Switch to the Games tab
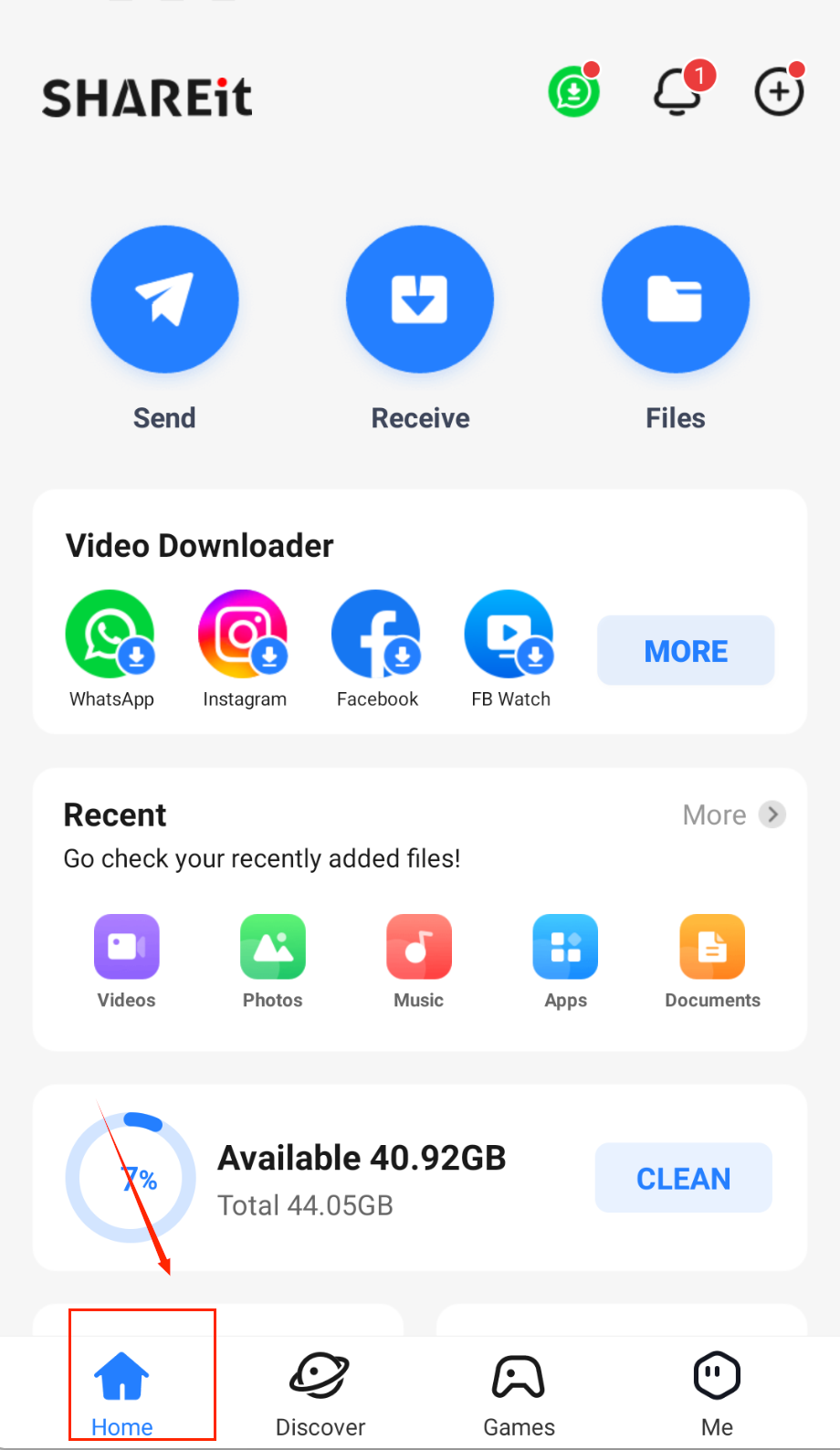This screenshot has width=840, height=1450. (x=519, y=1392)
